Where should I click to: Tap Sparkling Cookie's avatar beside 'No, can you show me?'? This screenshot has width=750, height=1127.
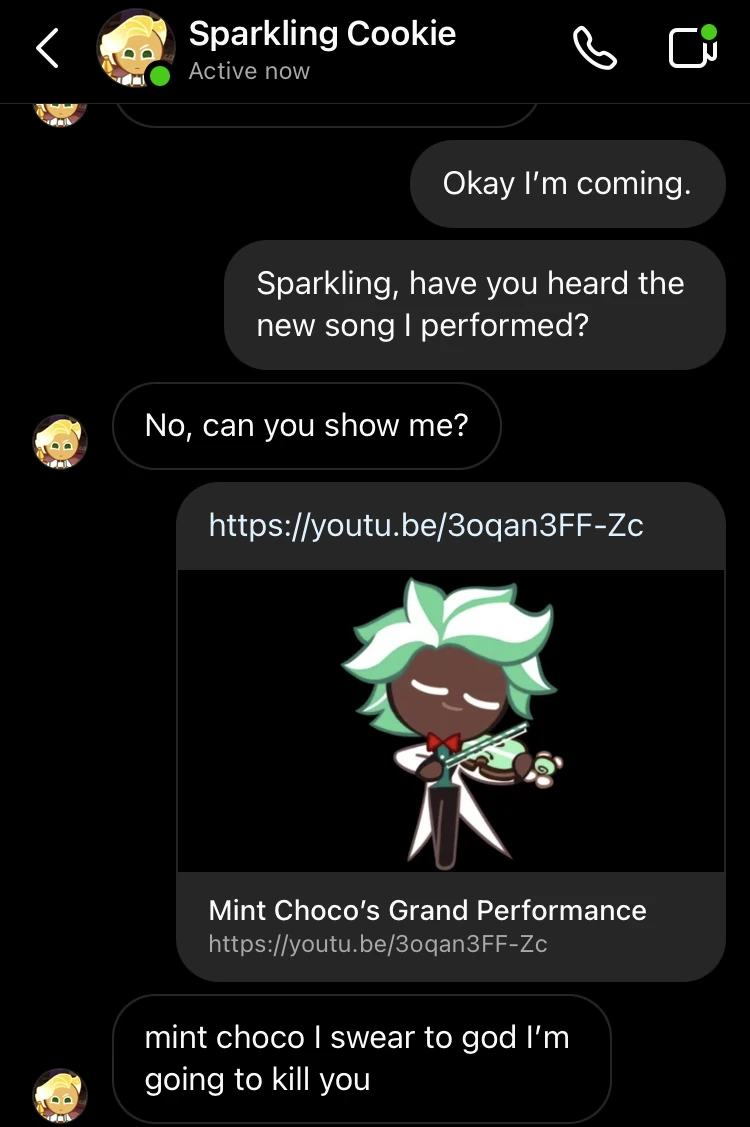[x=59, y=441]
